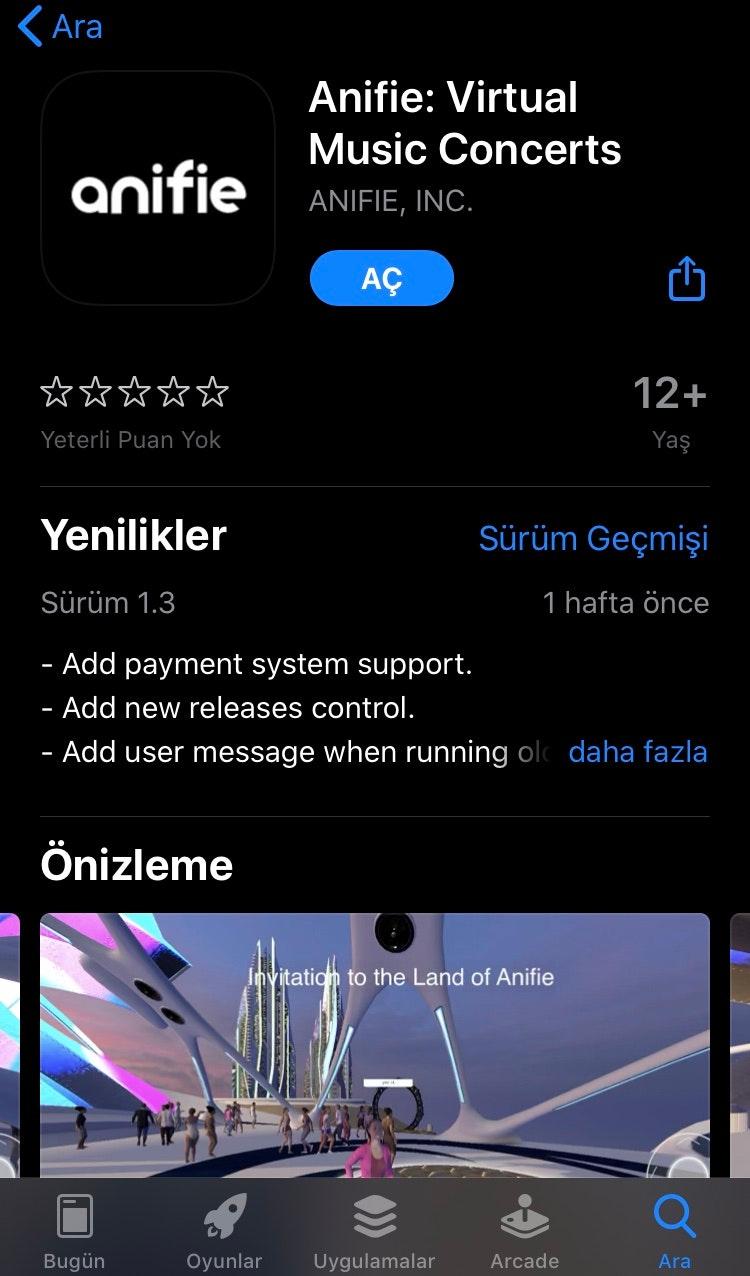750x1276 pixels.
Task: Switch to the Bugün tab
Action: [74, 1231]
